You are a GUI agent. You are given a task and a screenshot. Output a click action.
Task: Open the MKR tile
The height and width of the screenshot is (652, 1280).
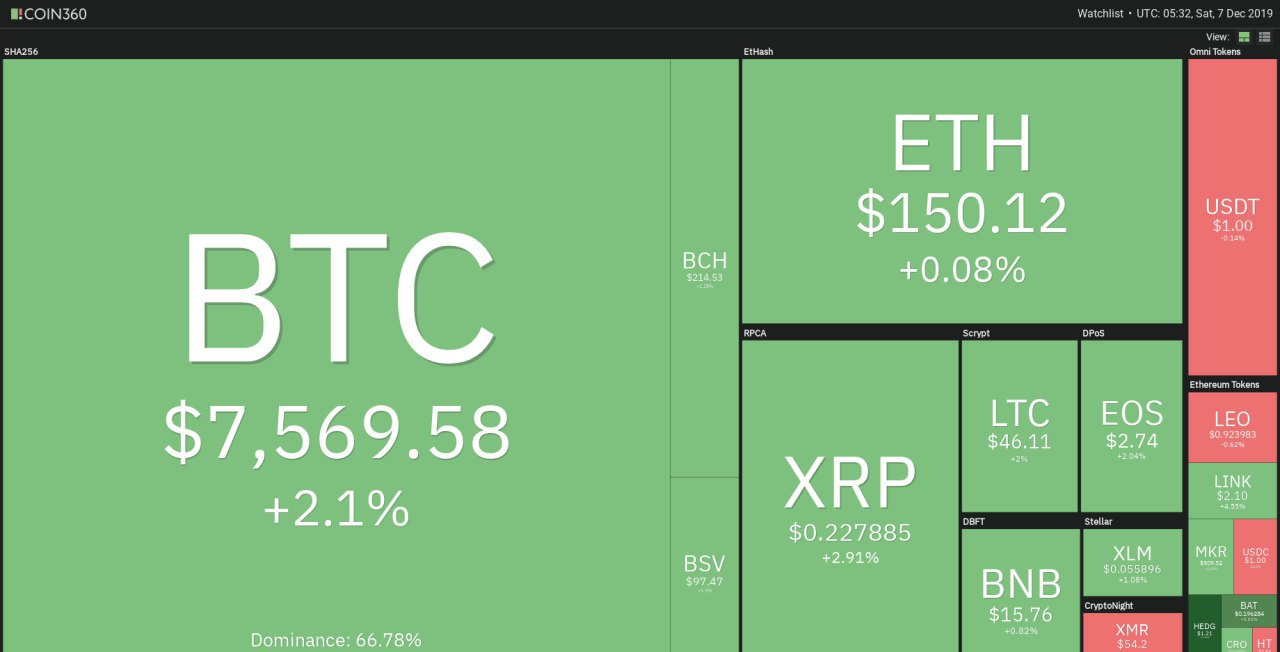1211,556
